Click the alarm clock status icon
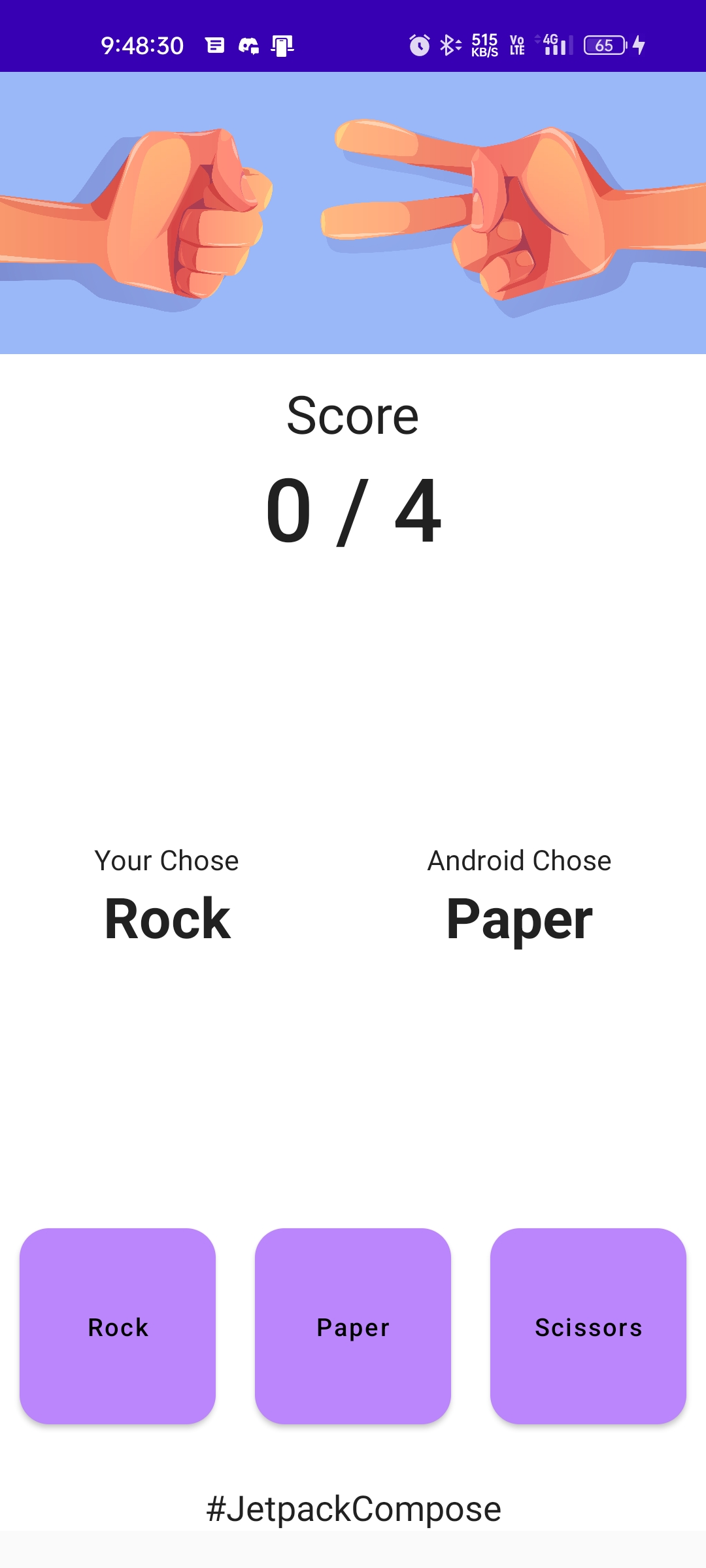Viewport: 706px width, 1568px height. click(x=418, y=46)
